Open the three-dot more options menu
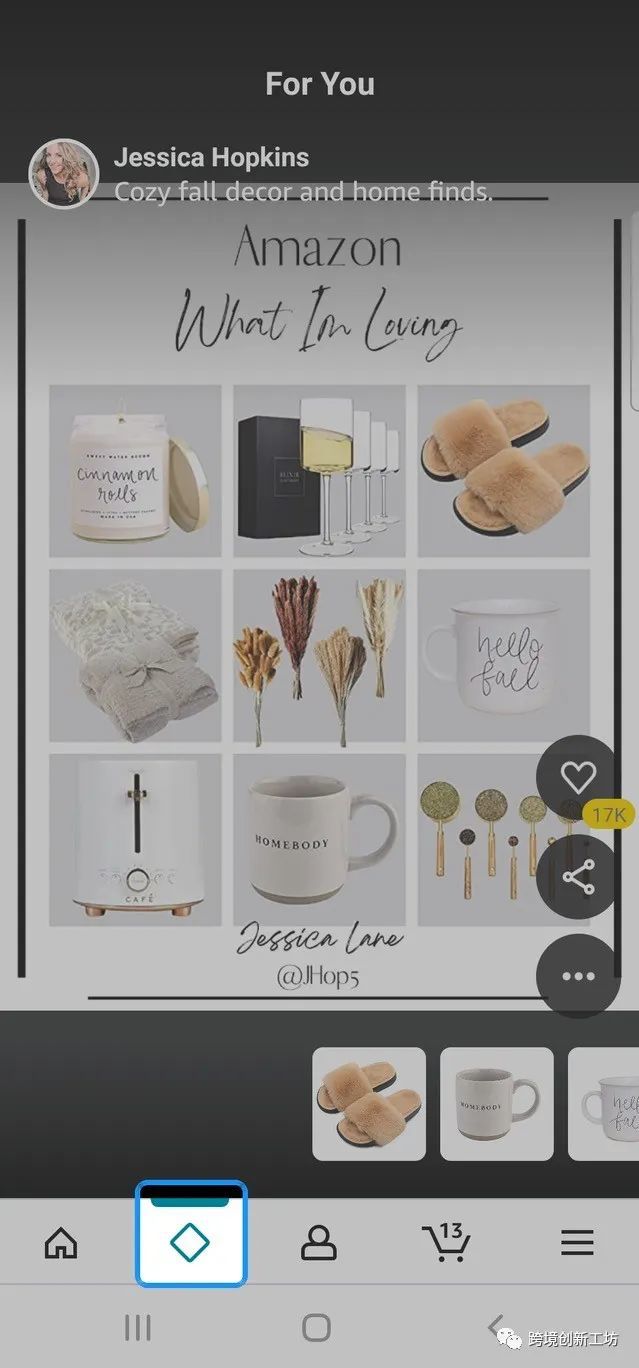 click(577, 976)
